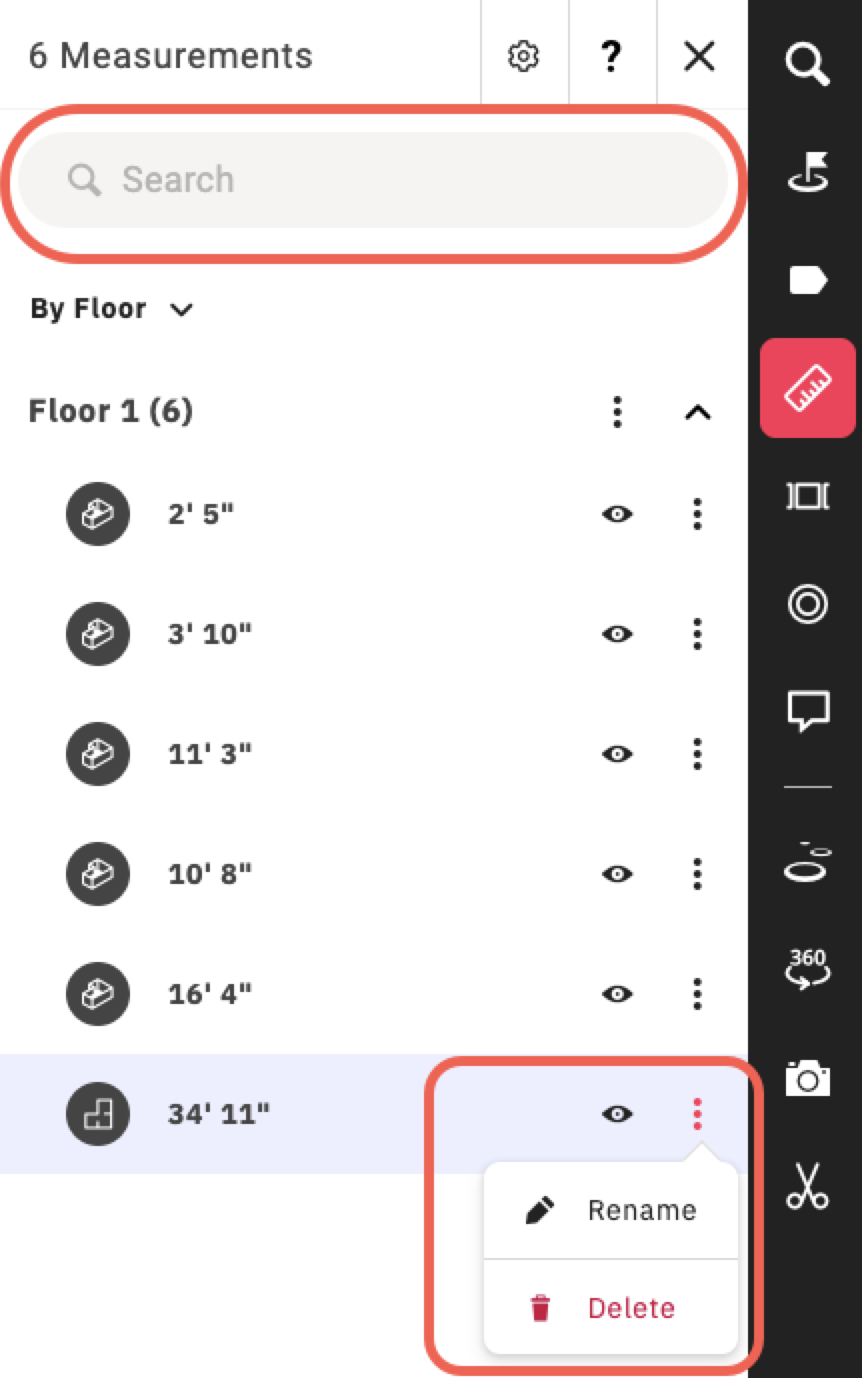Open the Tags tool in the sidebar

(808, 280)
